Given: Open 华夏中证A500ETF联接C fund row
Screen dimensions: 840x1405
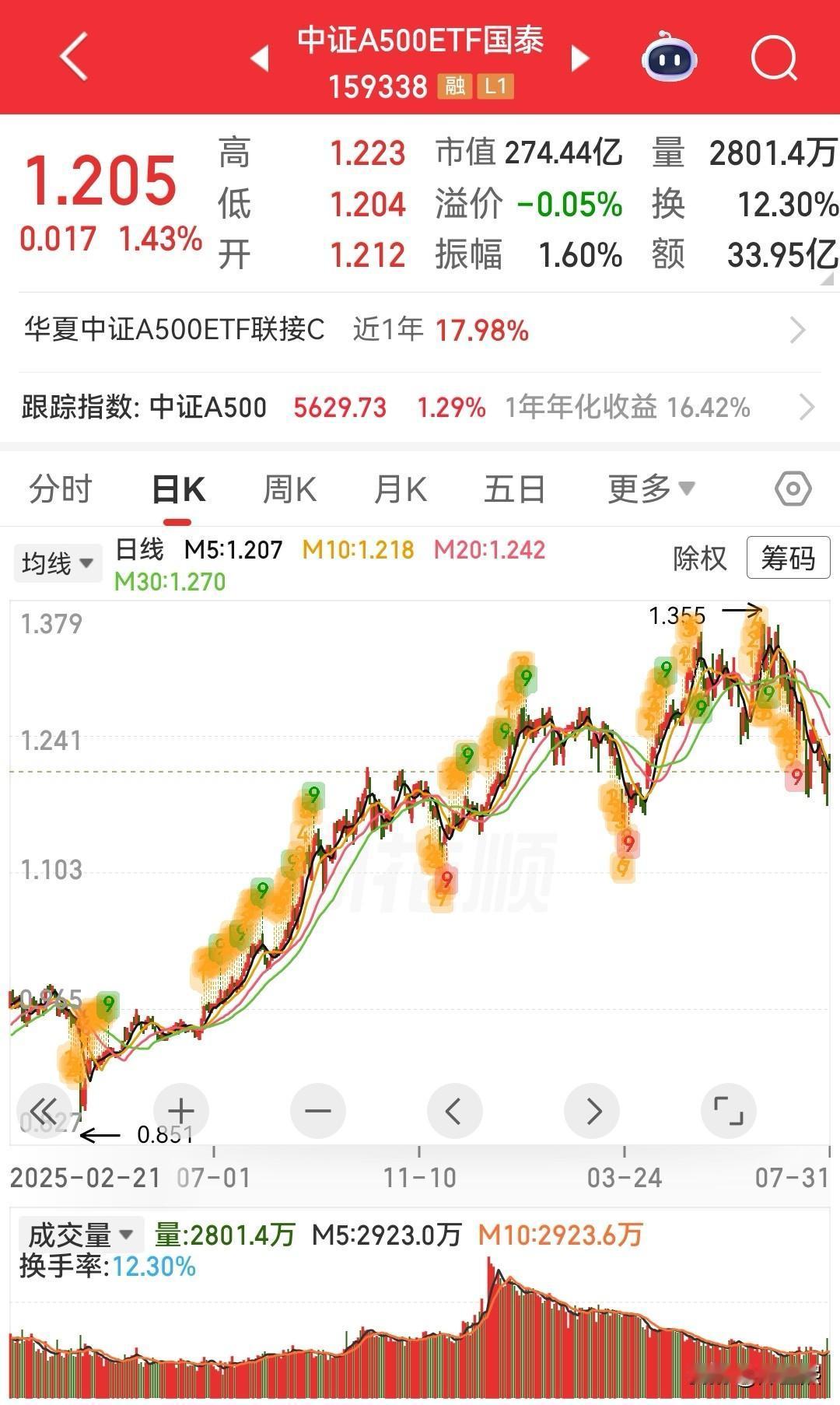Looking at the screenshot, I should [x=420, y=331].
